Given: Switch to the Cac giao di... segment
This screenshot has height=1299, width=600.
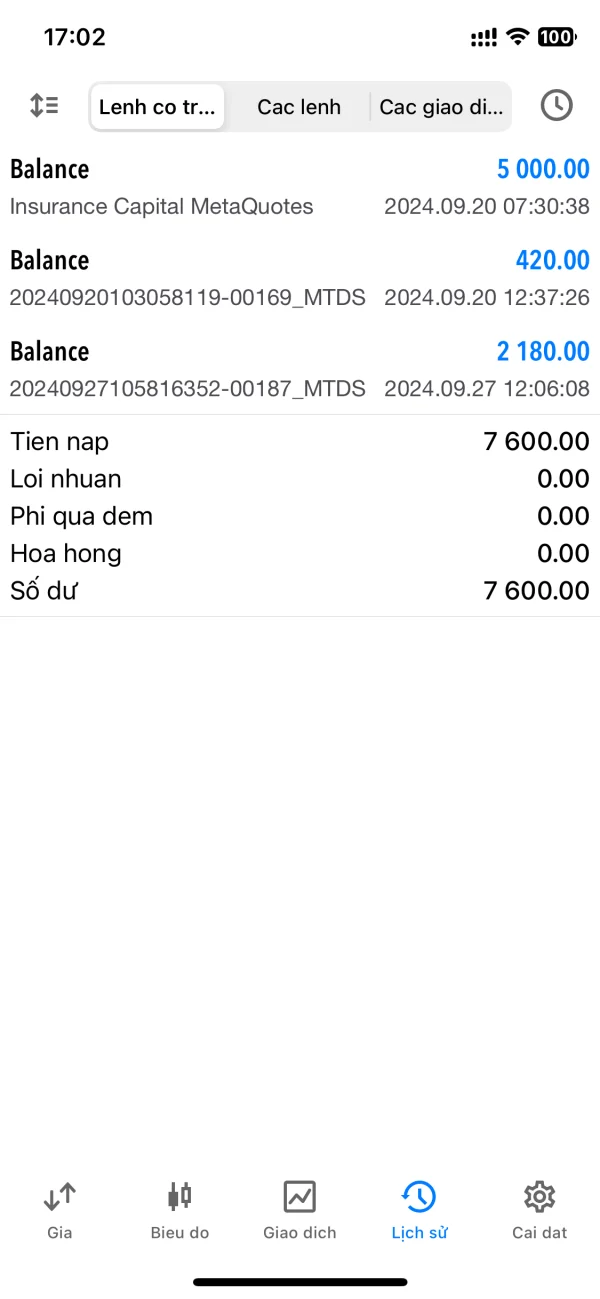Looking at the screenshot, I should pyautogui.click(x=441, y=107).
